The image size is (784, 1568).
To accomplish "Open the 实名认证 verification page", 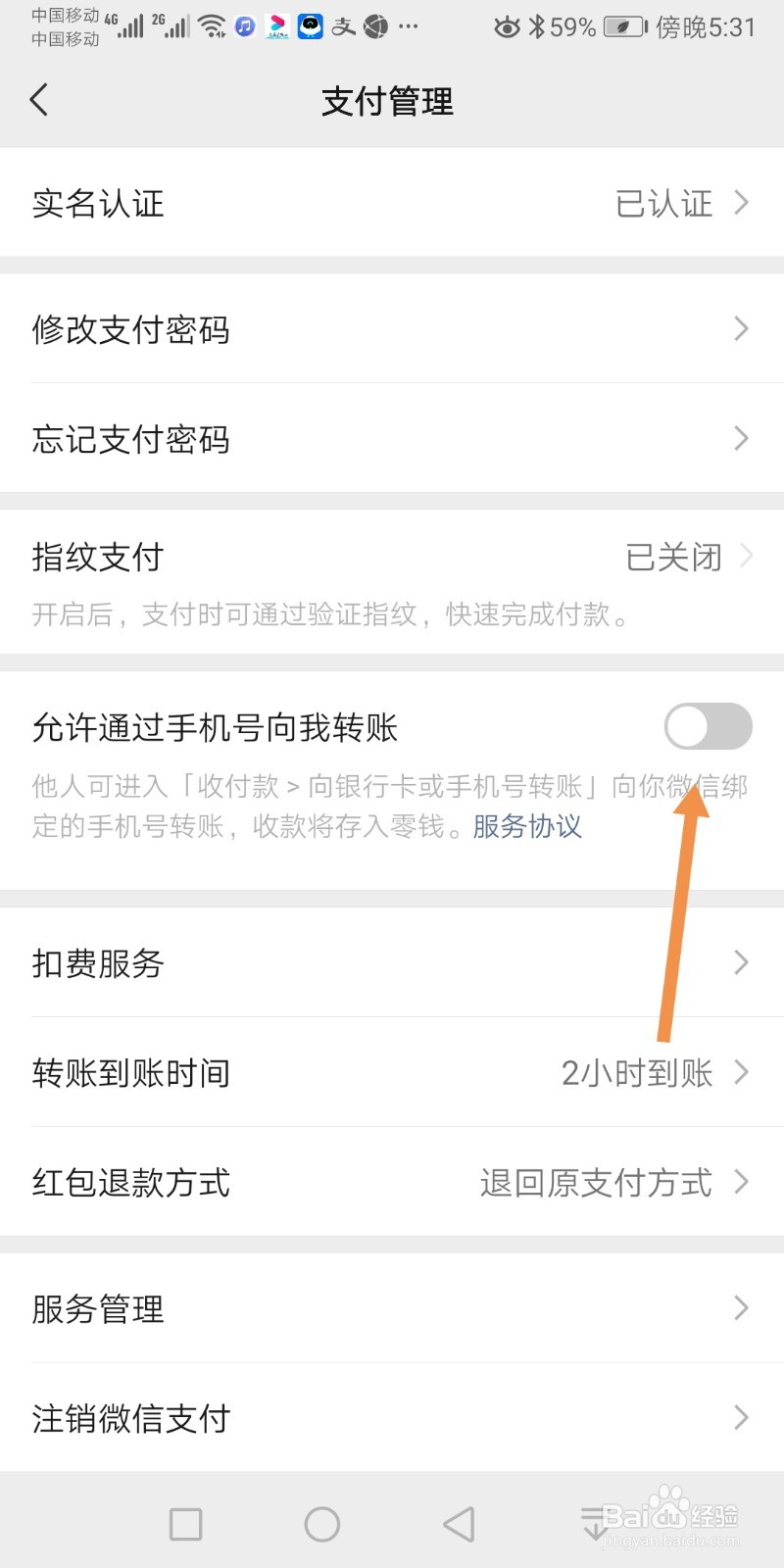I will 392,204.
